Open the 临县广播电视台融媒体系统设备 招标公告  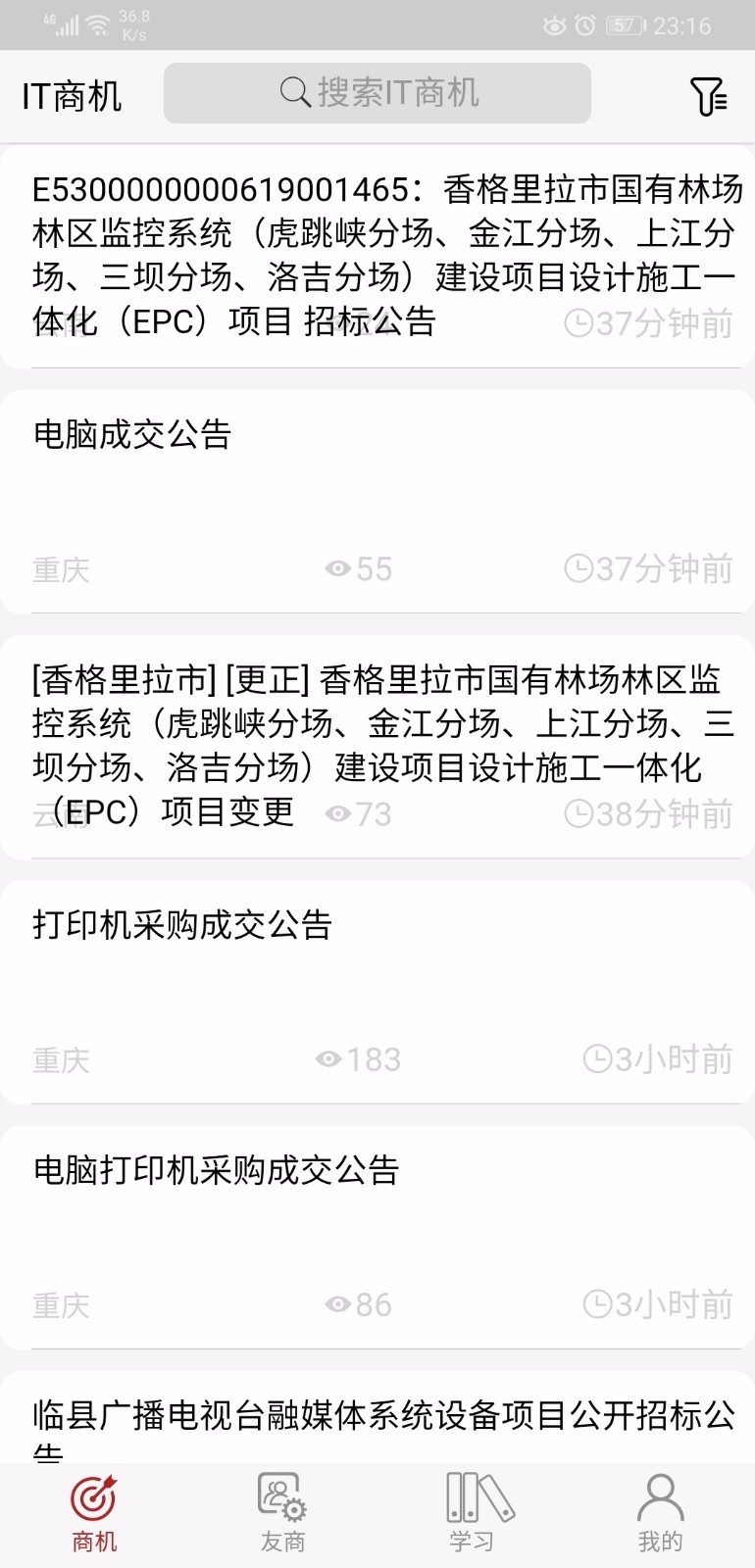(x=377, y=1417)
